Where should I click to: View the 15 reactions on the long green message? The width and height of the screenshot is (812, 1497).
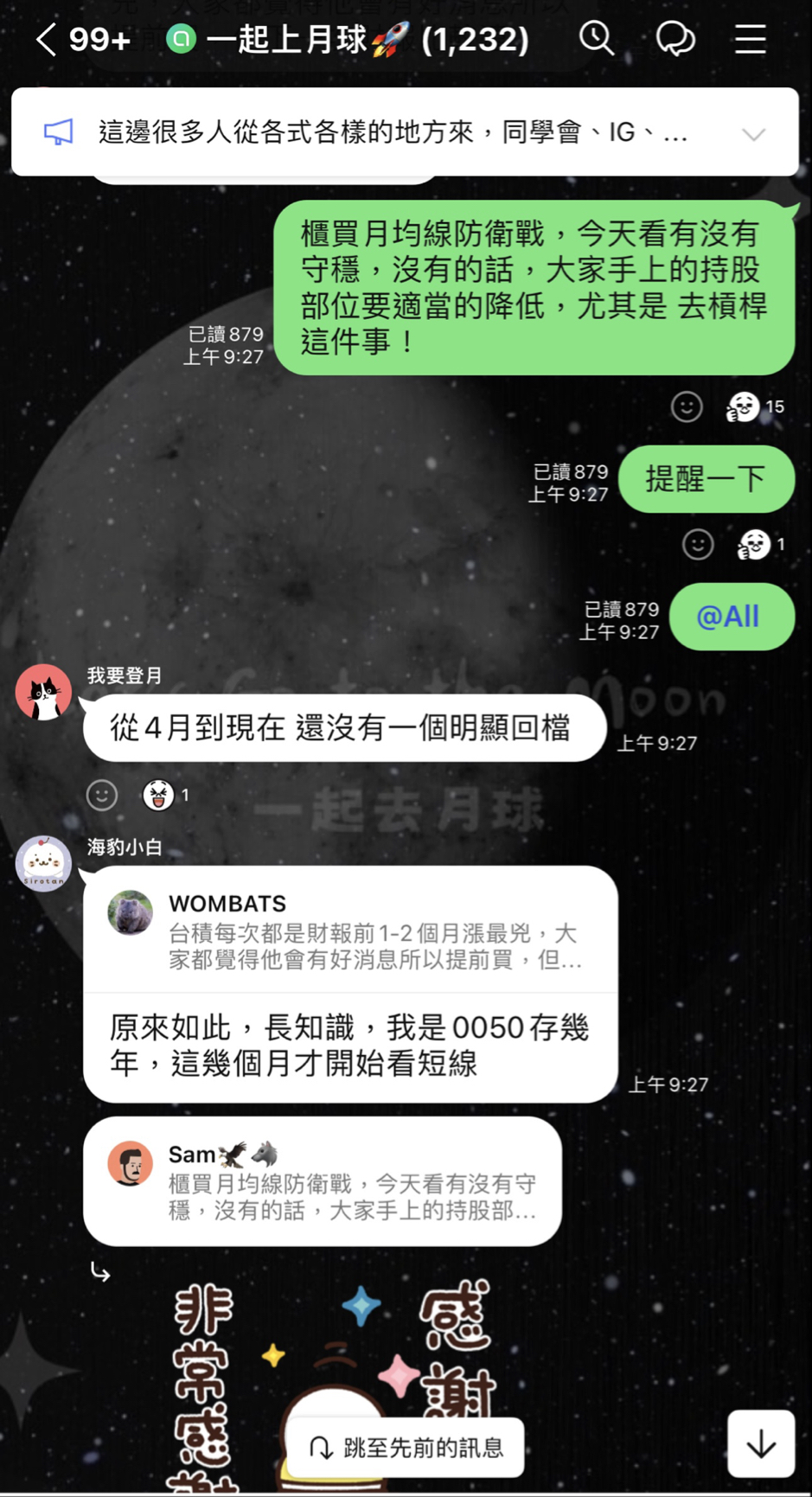pyautogui.click(x=754, y=406)
